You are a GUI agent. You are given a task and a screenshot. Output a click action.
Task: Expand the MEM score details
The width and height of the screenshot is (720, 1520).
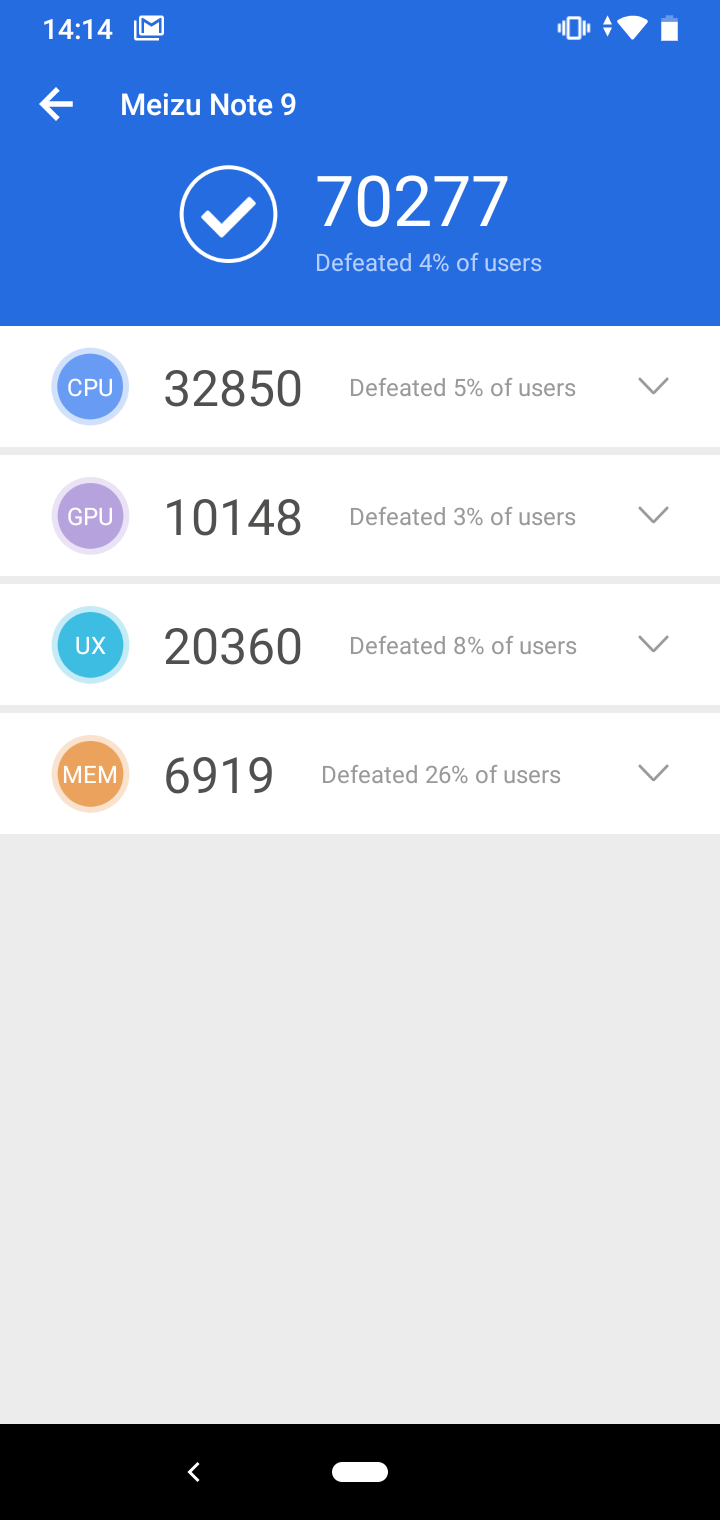coord(653,773)
